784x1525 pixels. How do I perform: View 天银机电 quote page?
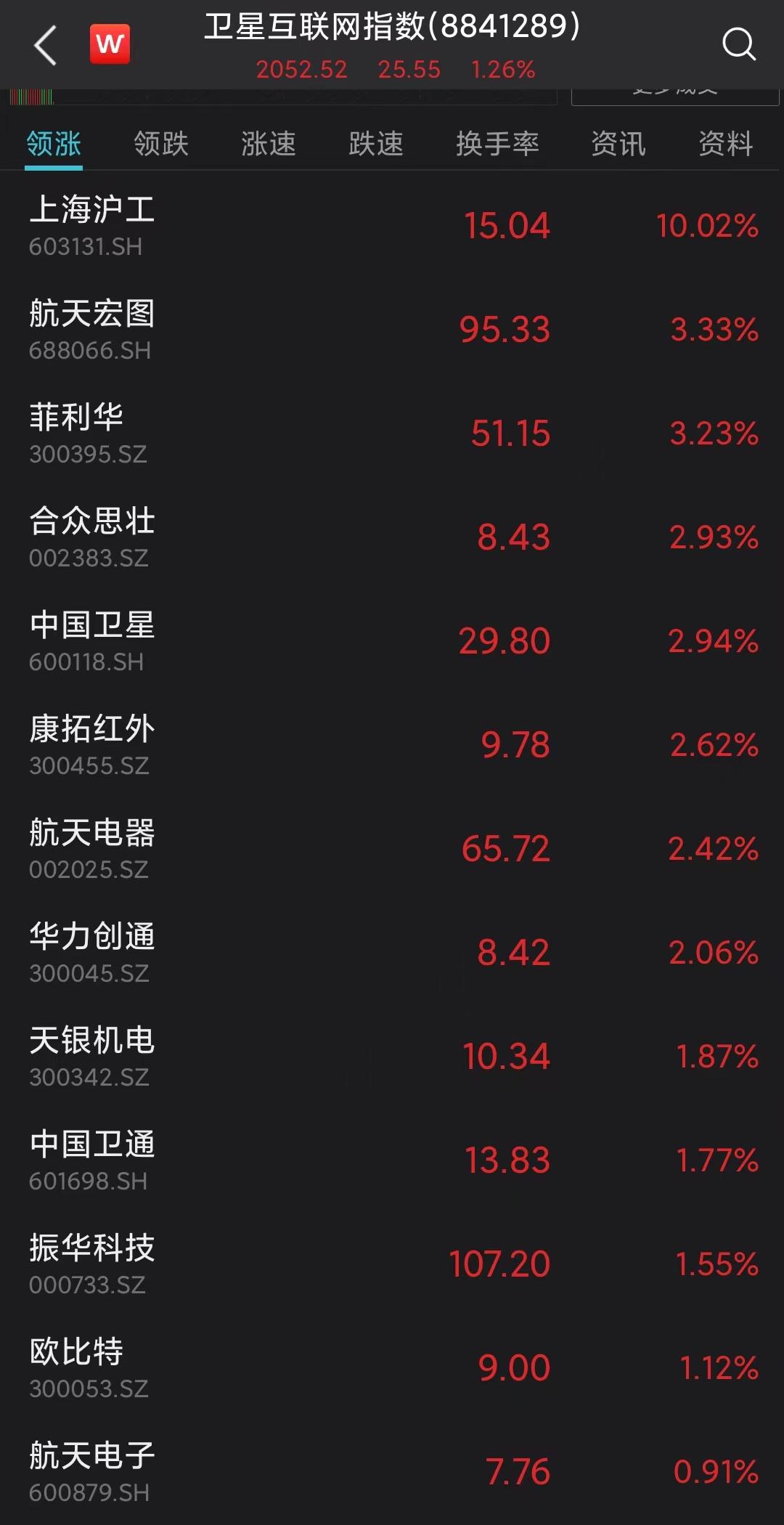392,1057
